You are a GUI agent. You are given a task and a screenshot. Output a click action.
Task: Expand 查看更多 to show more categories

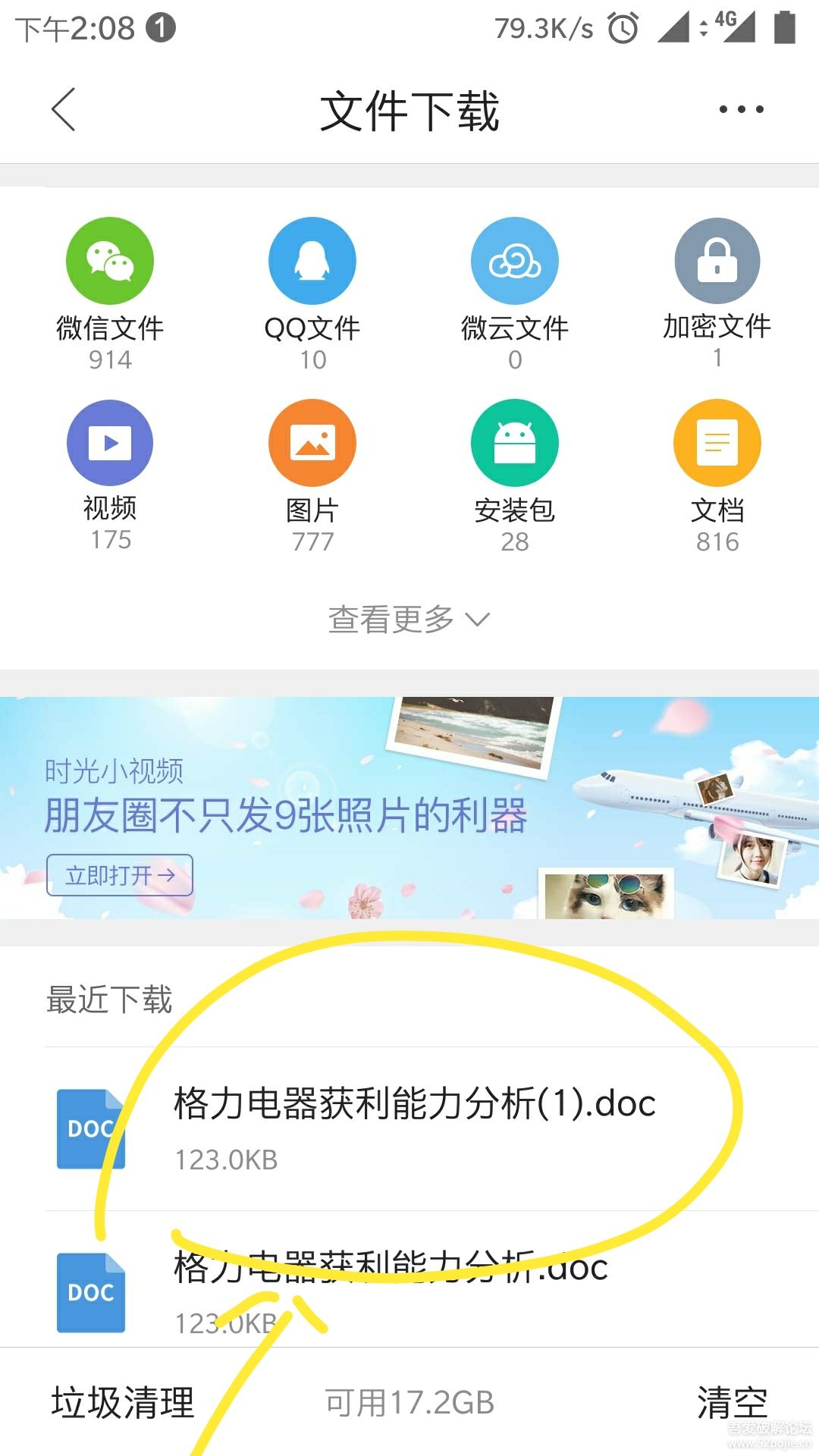[409, 620]
